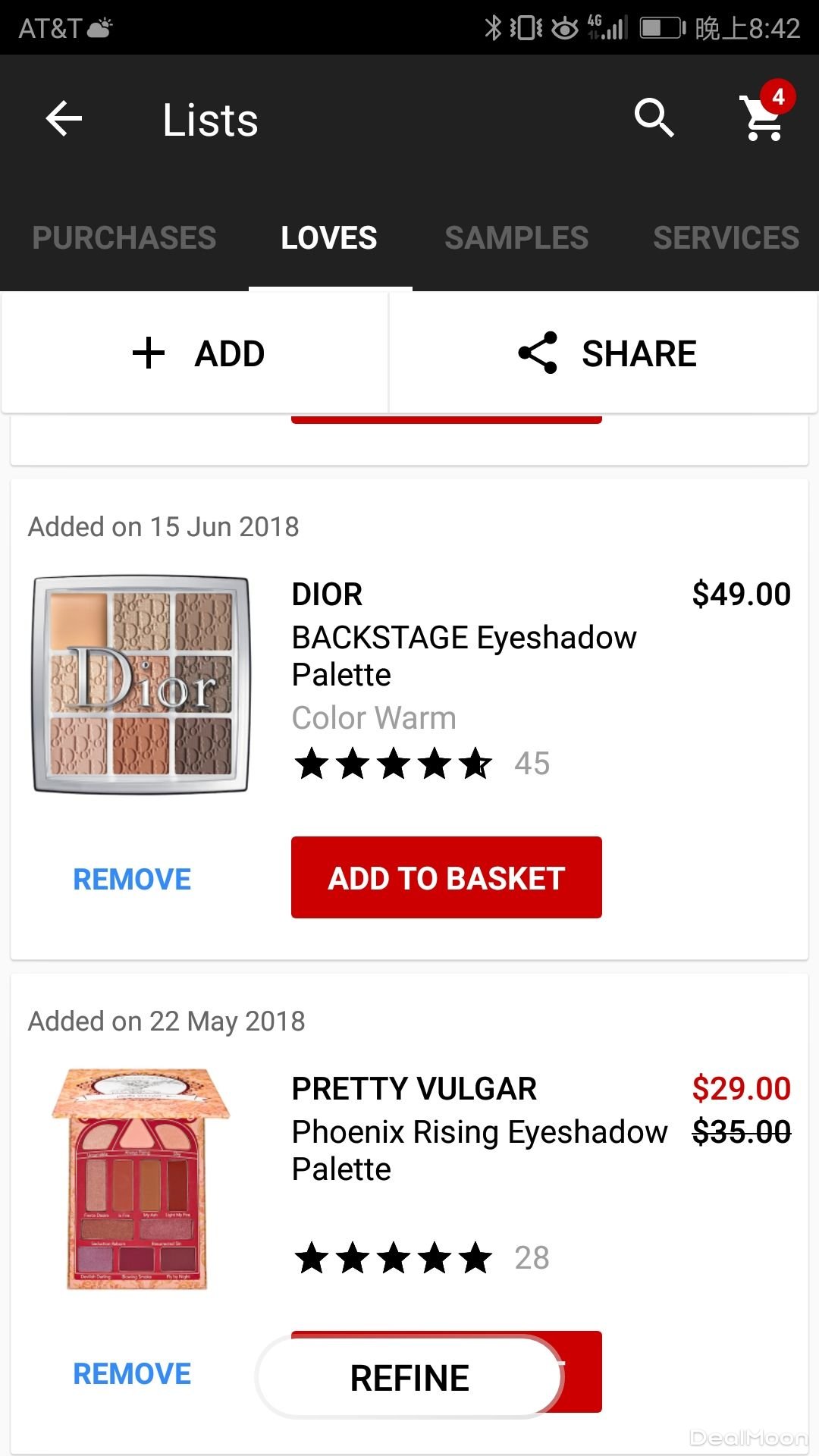Select the Loves tab
The height and width of the screenshot is (1456, 819).
pos(329,238)
